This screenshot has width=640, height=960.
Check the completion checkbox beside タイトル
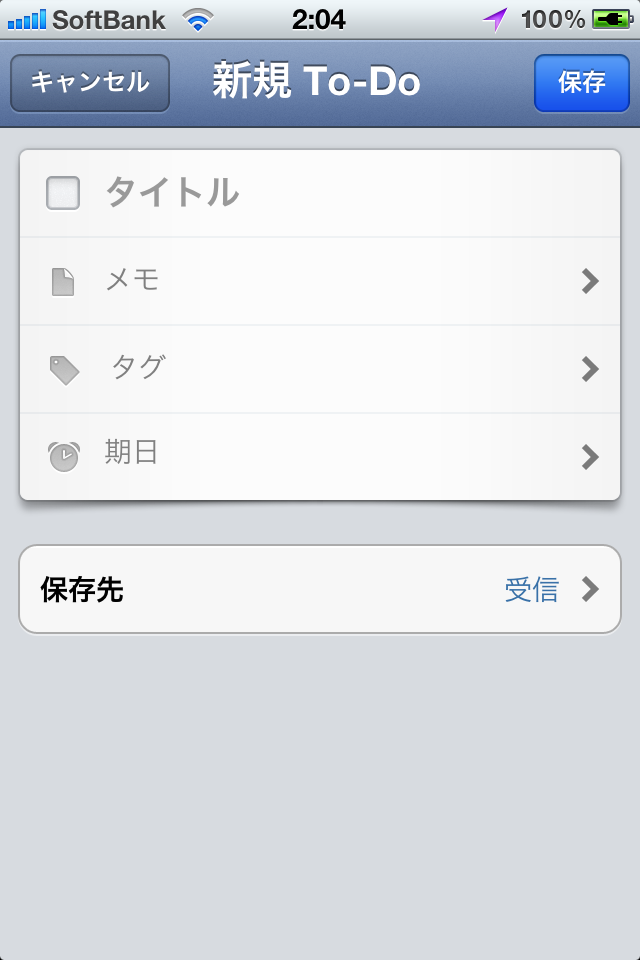click(63, 193)
